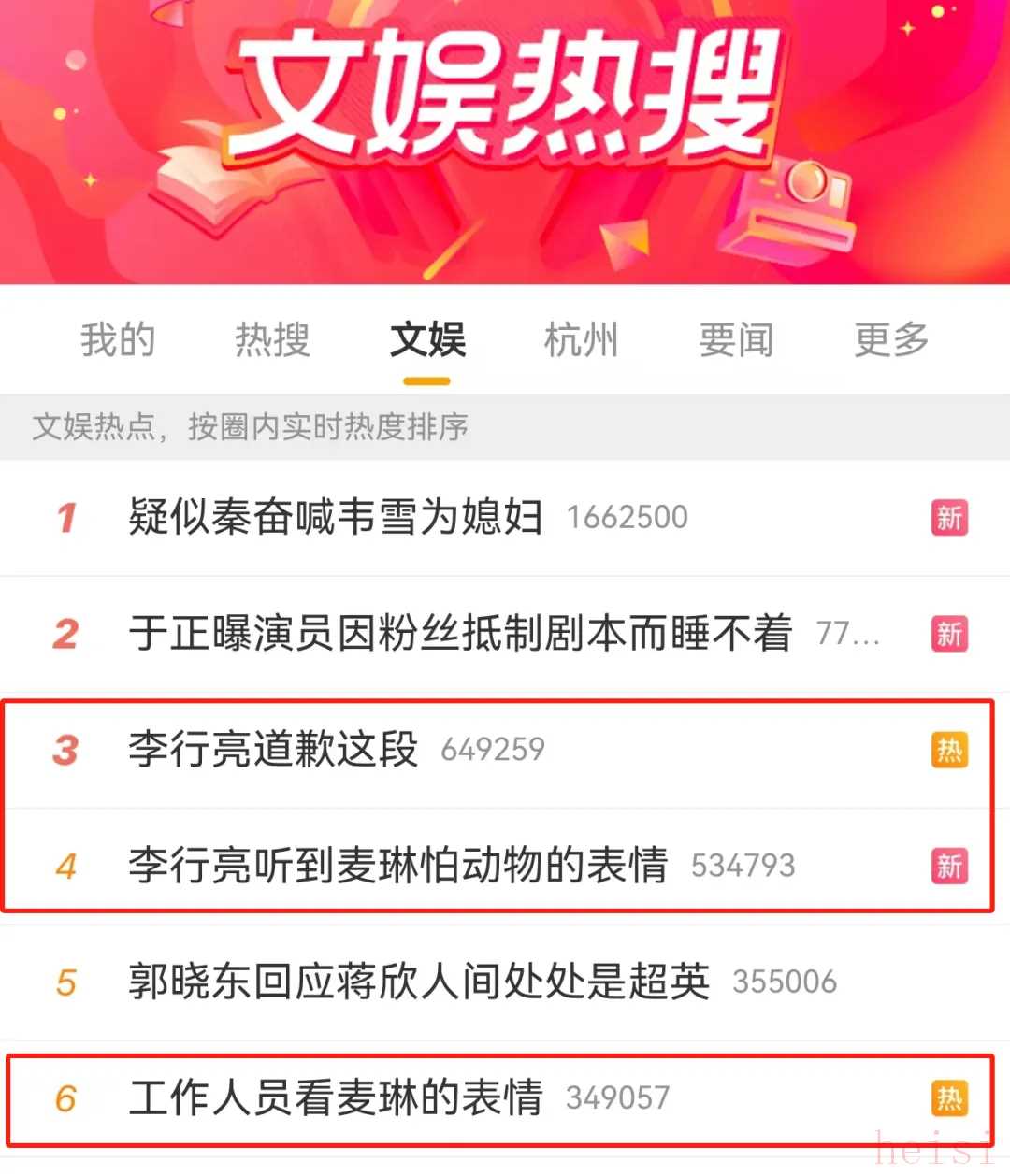The image size is (1010, 1176).
Task: Select the 文娱 tab
Action: tap(427, 339)
